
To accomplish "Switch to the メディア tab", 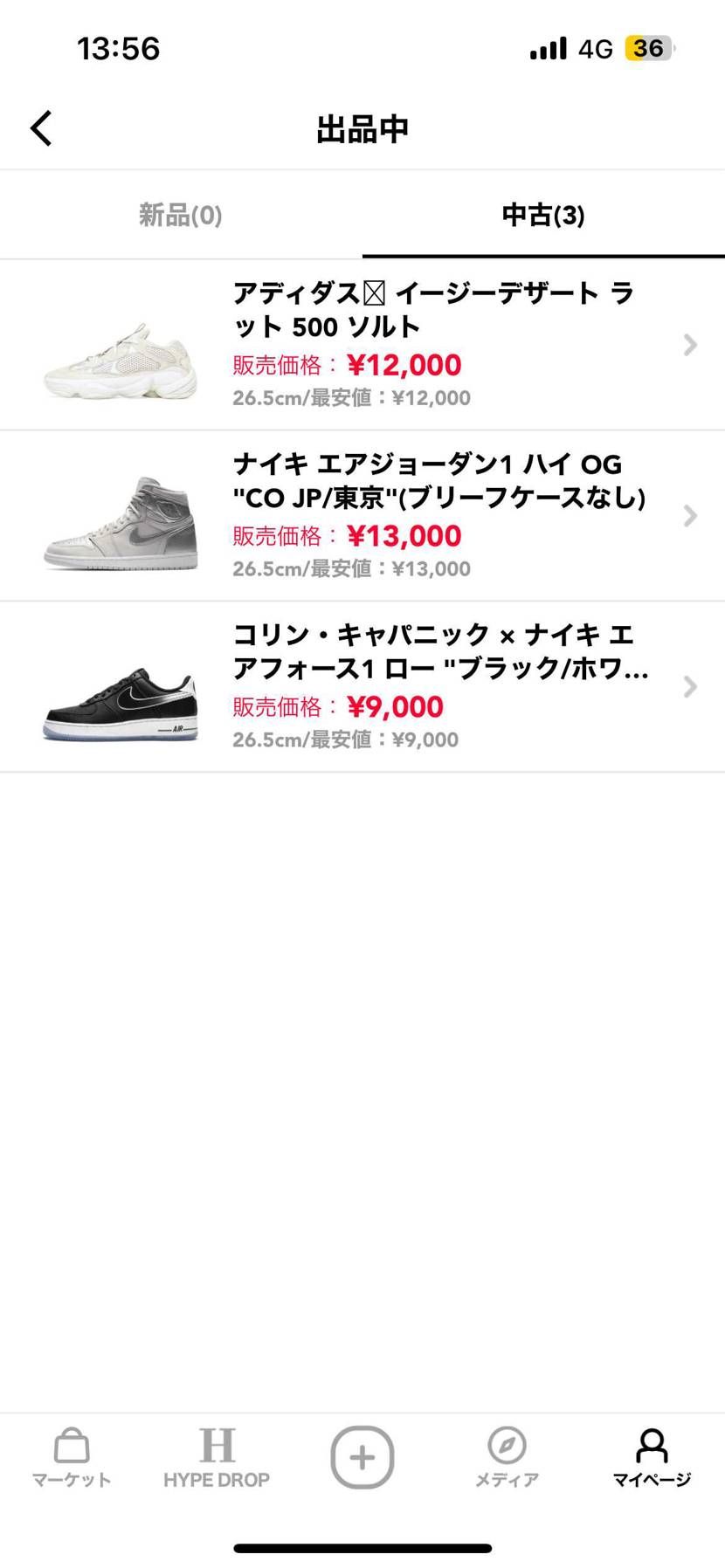I will tap(507, 1458).
